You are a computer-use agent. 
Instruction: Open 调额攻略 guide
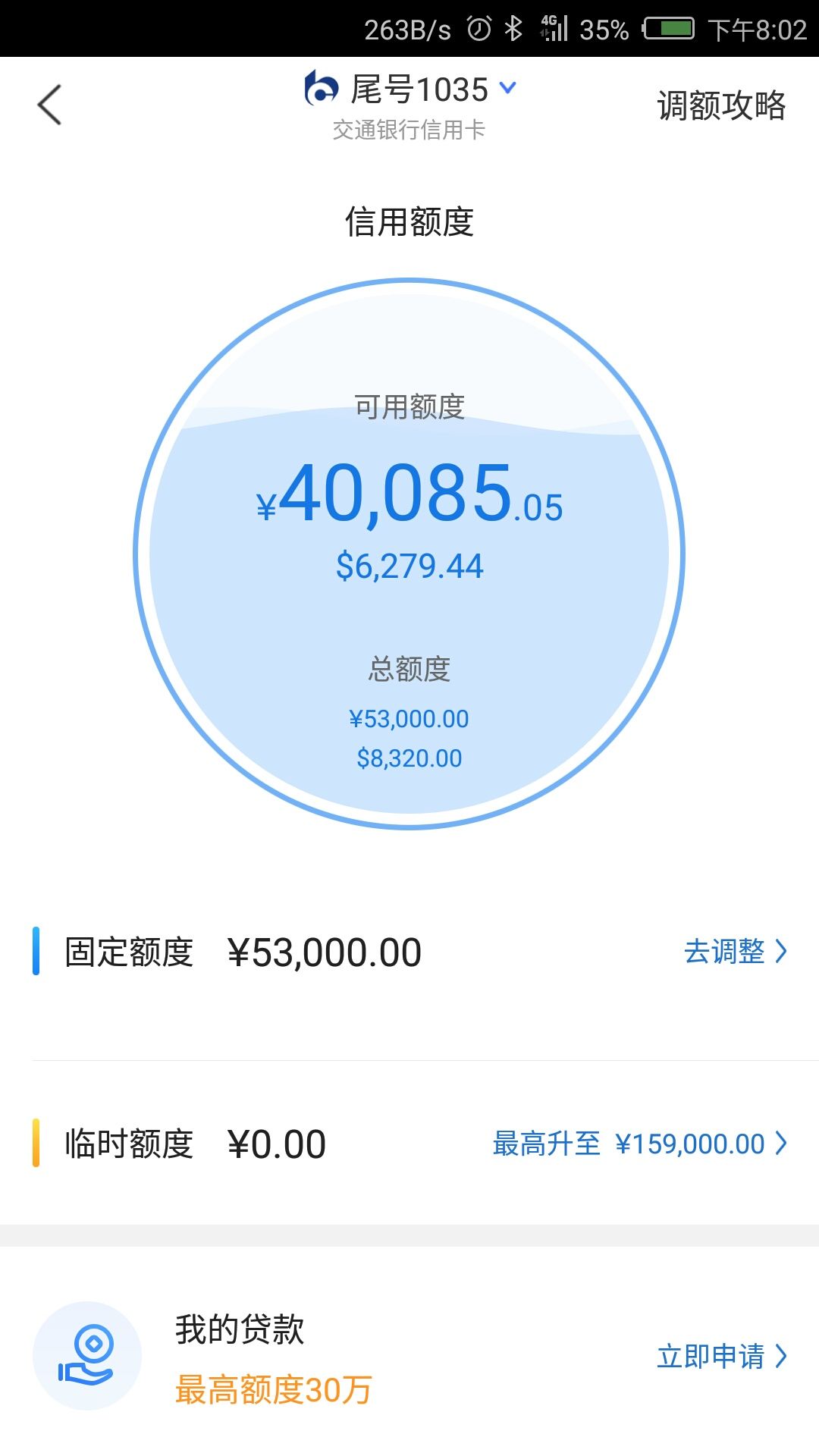click(x=720, y=105)
